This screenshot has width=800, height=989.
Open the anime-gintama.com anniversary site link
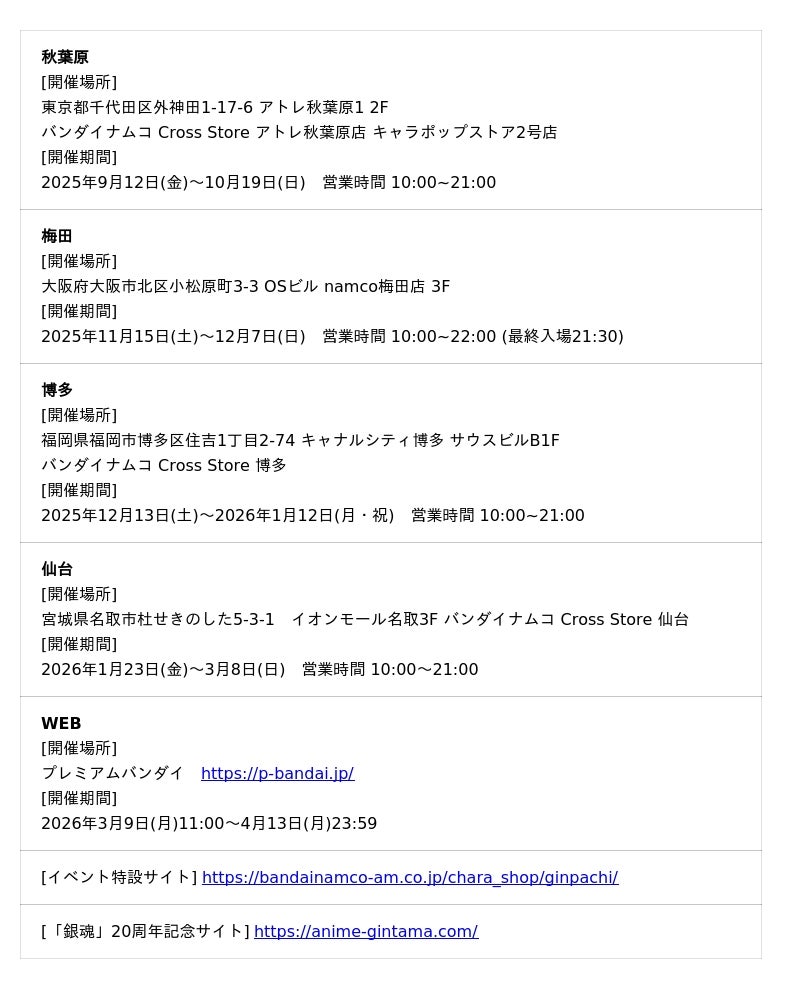[365, 931]
